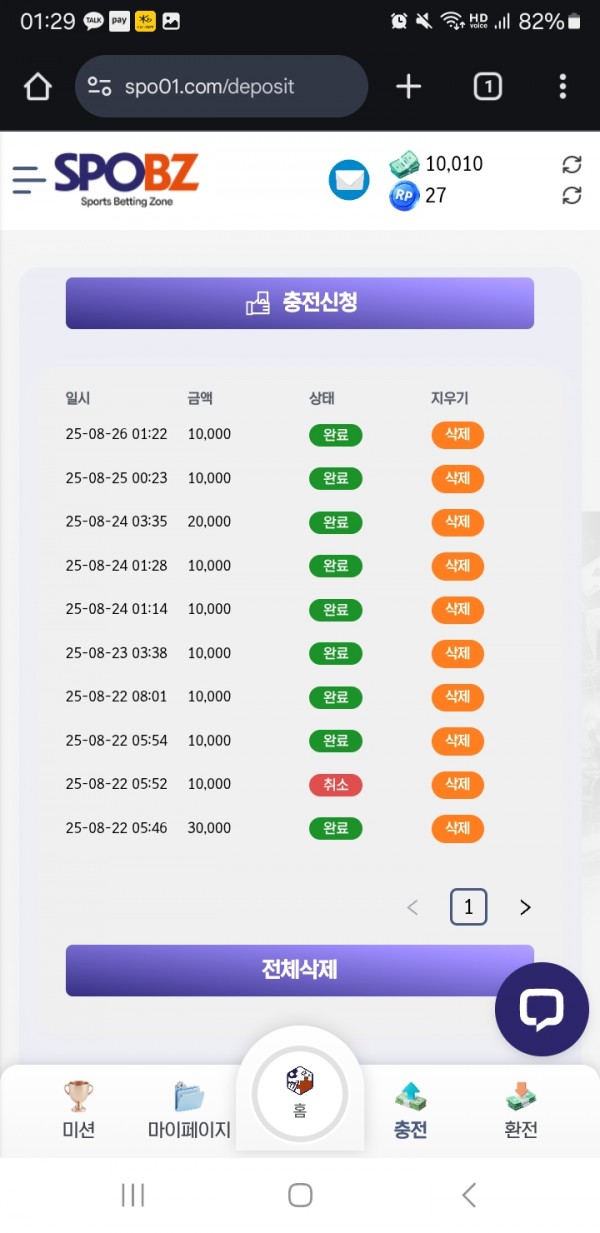
Task: Open the browser overflow menu
Action: (x=563, y=87)
